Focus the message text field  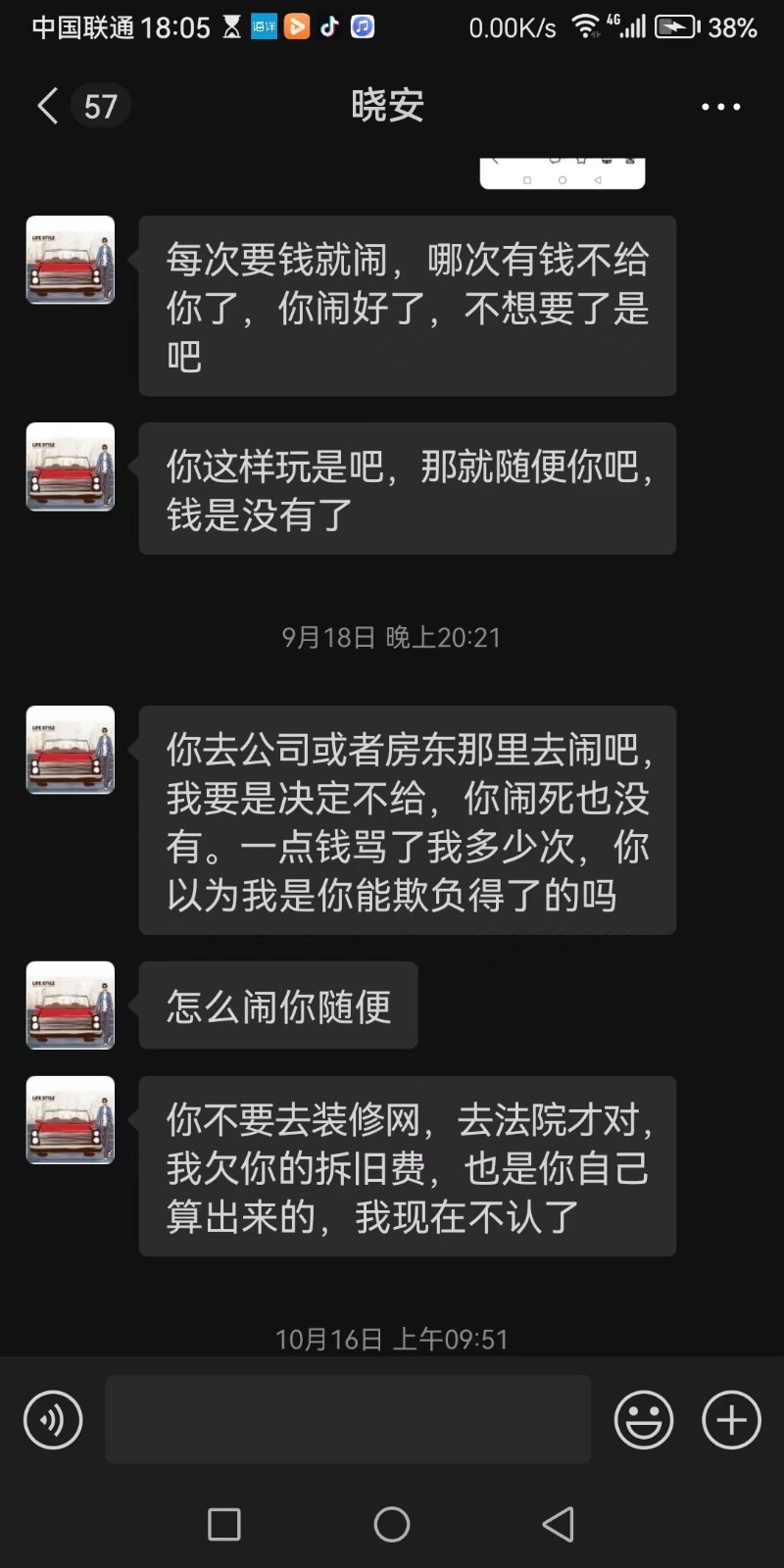348,1419
